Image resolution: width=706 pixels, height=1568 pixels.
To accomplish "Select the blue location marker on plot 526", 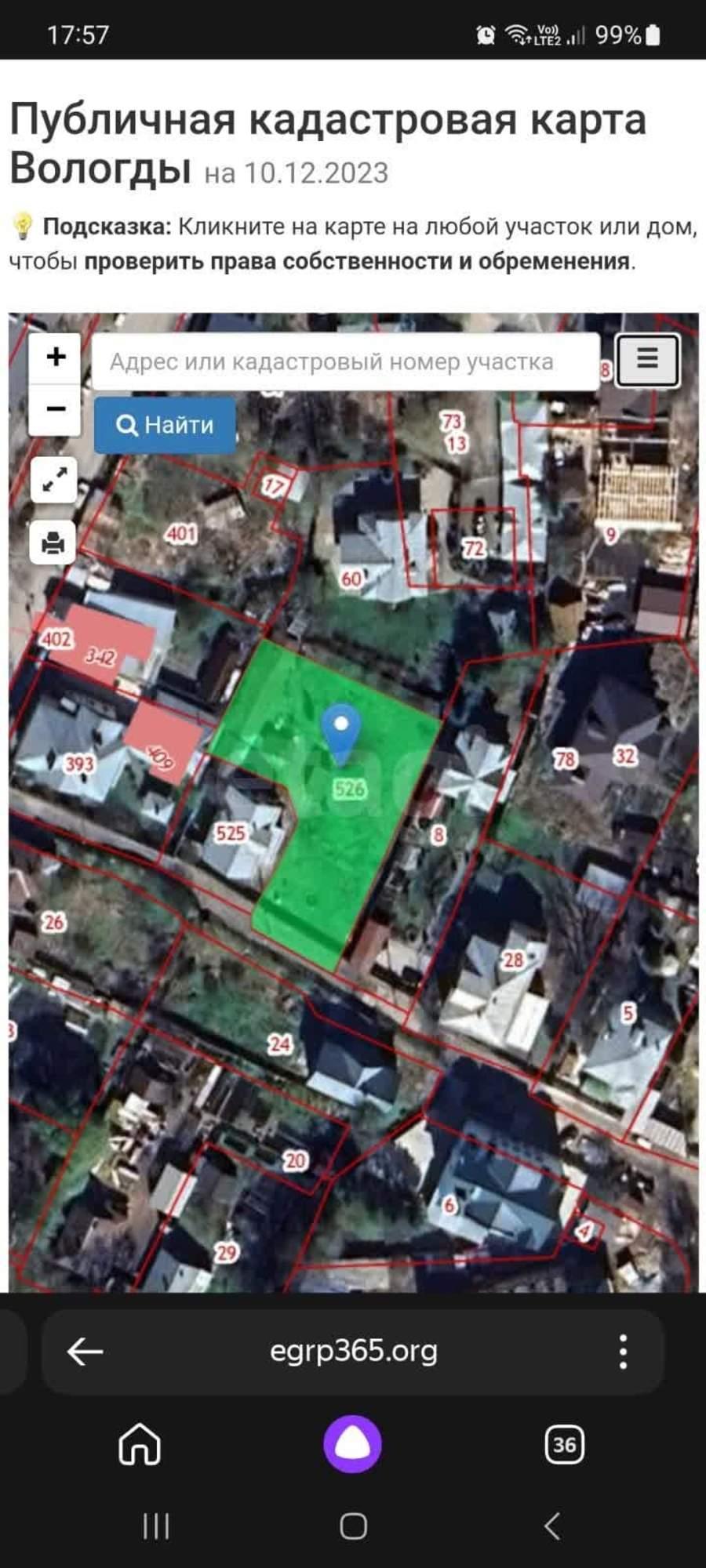I will click(x=341, y=731).
